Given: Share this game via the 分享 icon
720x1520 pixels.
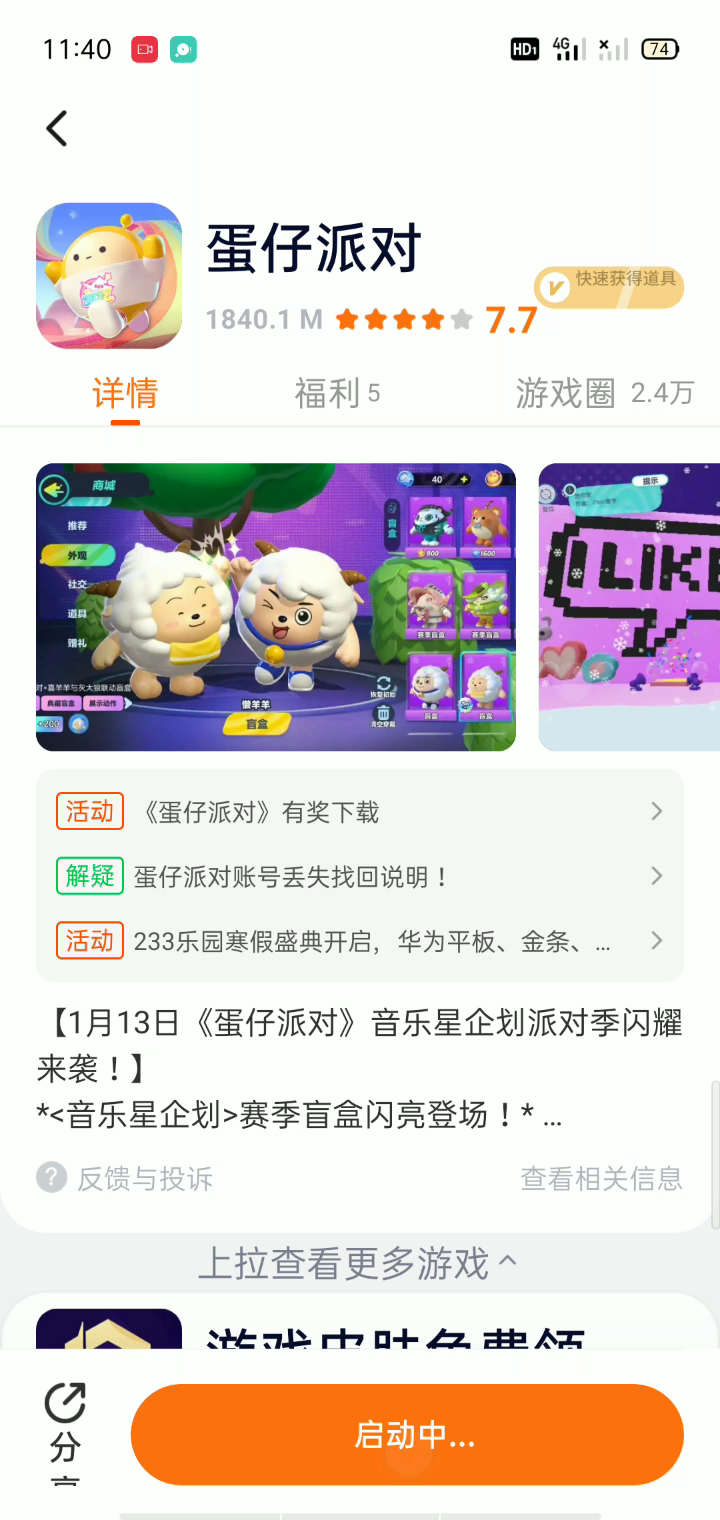Looking at the screenshot, I should pyautogui.click(x=65, y=1420).
